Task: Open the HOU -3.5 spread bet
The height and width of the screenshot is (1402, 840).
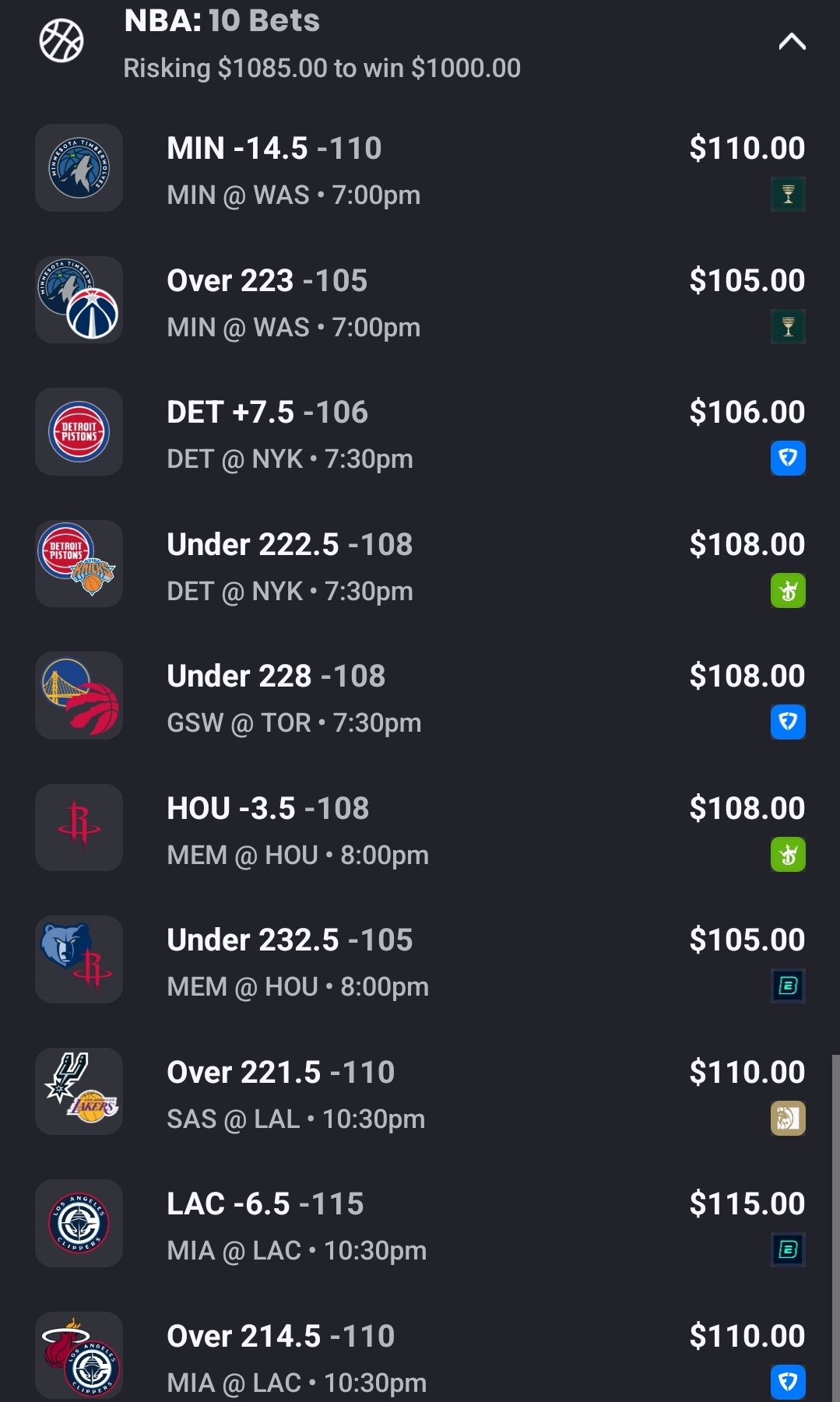Action: 420,830
